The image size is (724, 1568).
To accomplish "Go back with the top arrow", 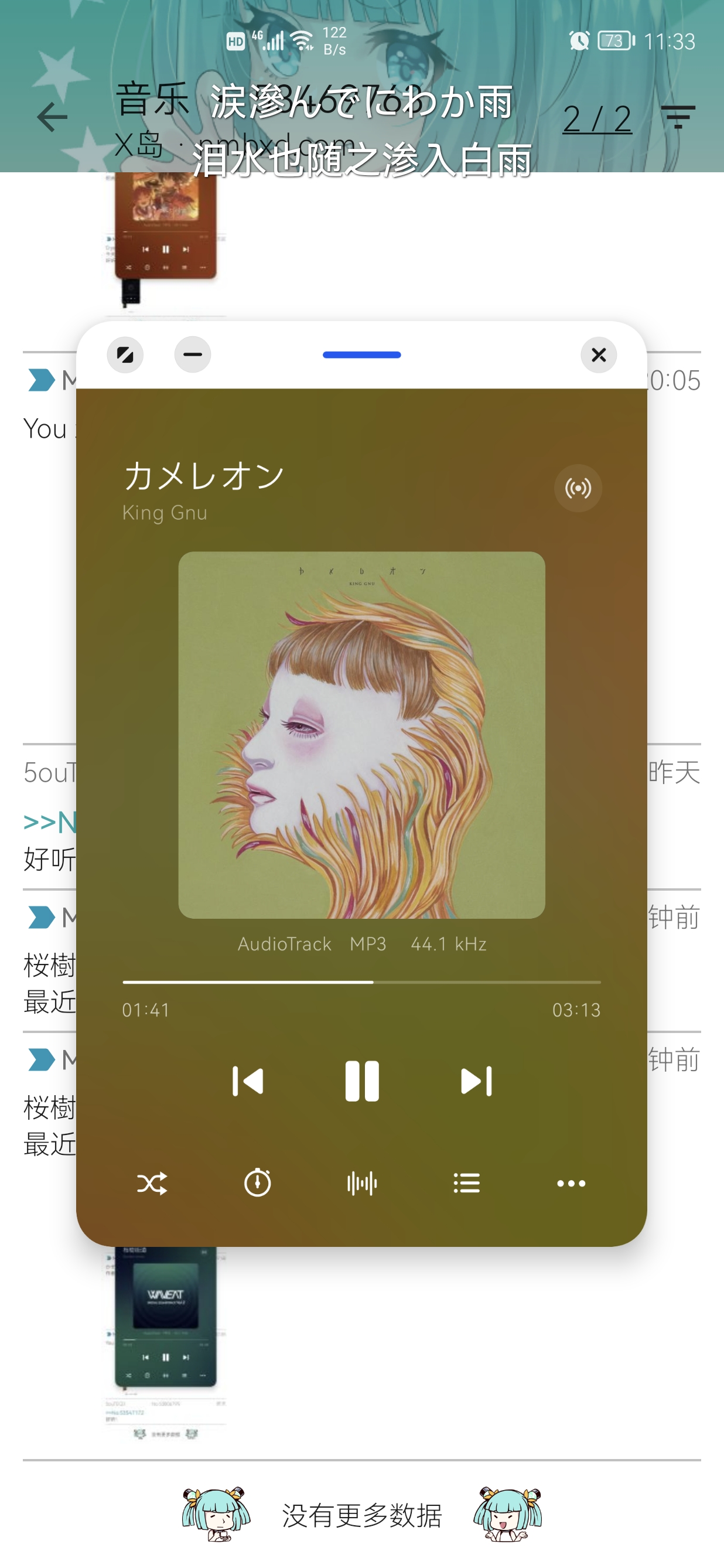I will pyautogui.click(x=52, y=117).
